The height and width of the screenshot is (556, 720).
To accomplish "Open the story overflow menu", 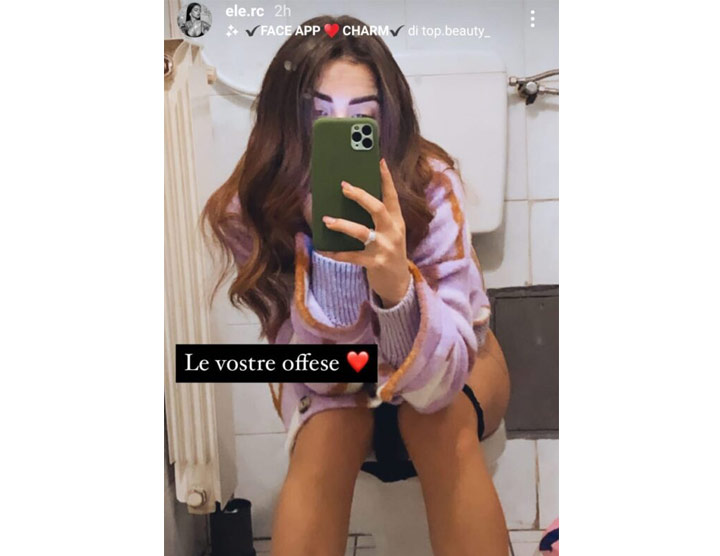I will coord(532,19).
